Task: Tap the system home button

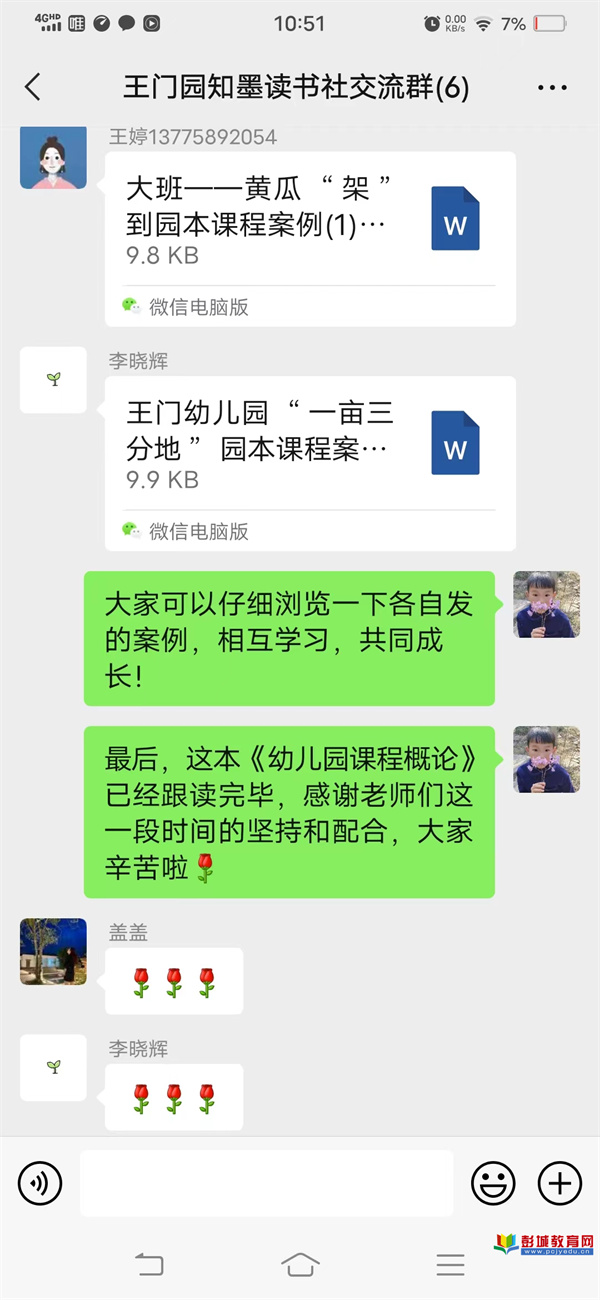Action: point(300,1265)
